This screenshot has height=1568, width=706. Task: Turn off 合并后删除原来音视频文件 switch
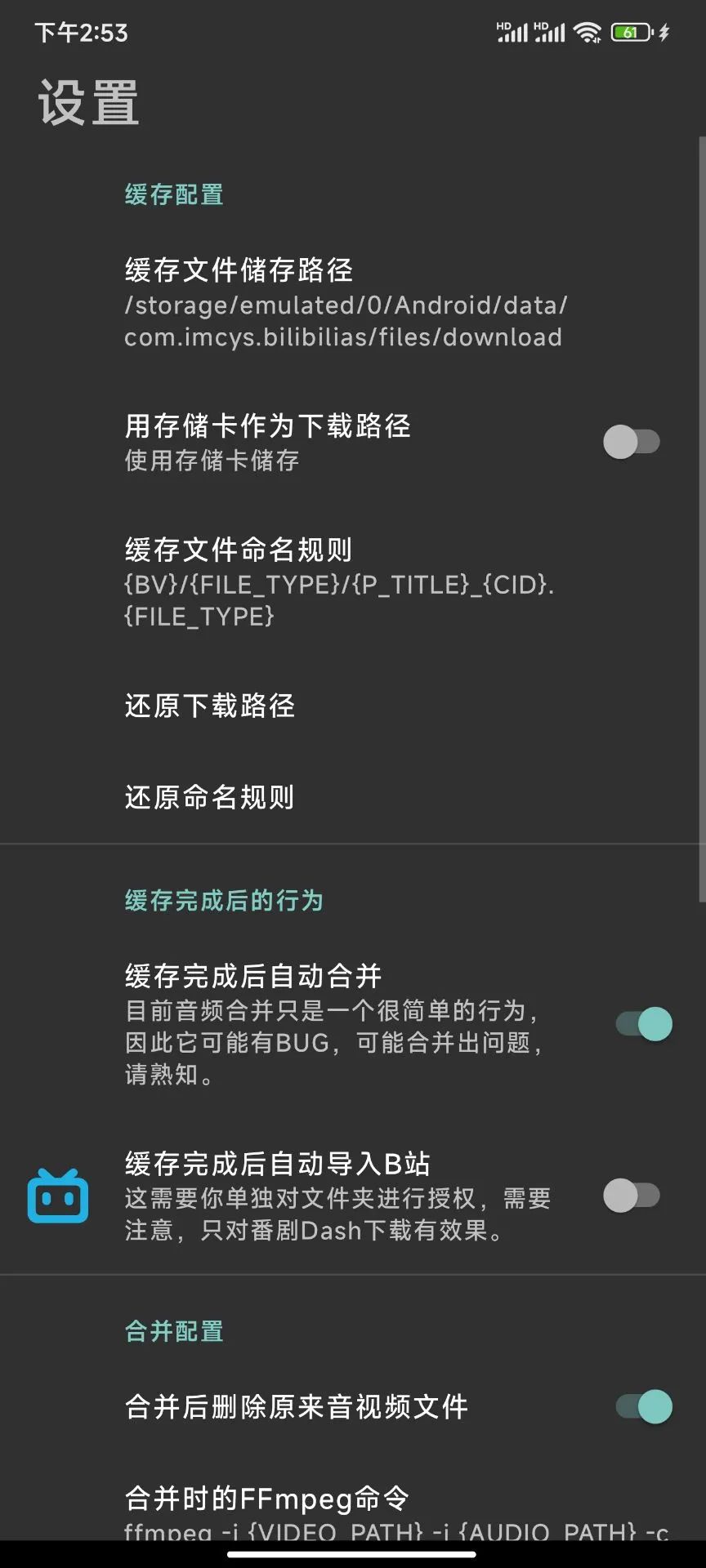tap(644, 1406)
